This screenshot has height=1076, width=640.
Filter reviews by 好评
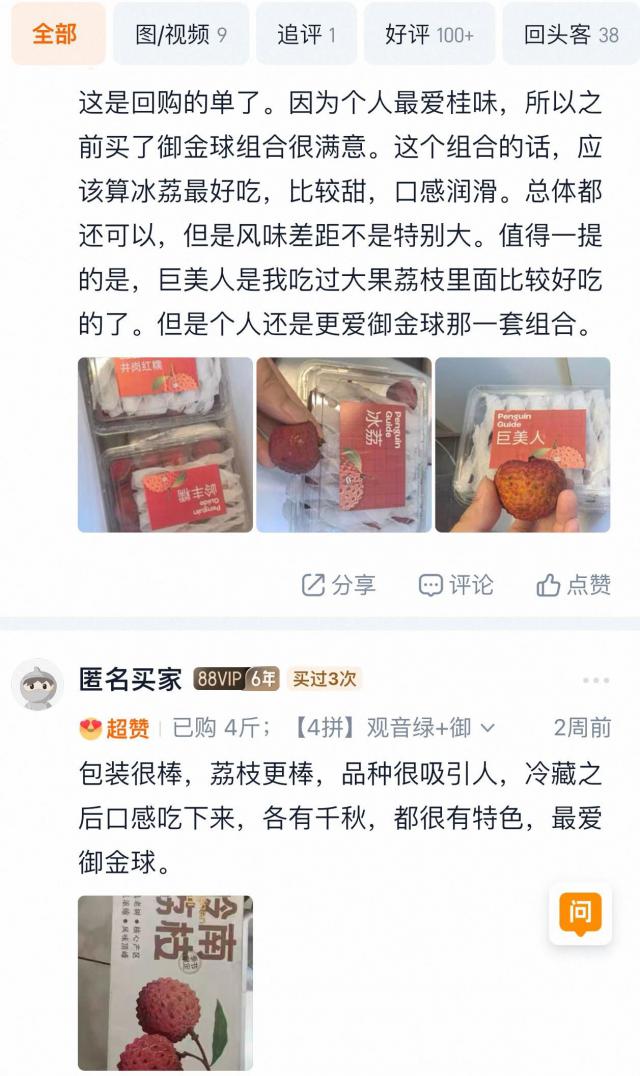pyautogui.click(x=429, y=34)
